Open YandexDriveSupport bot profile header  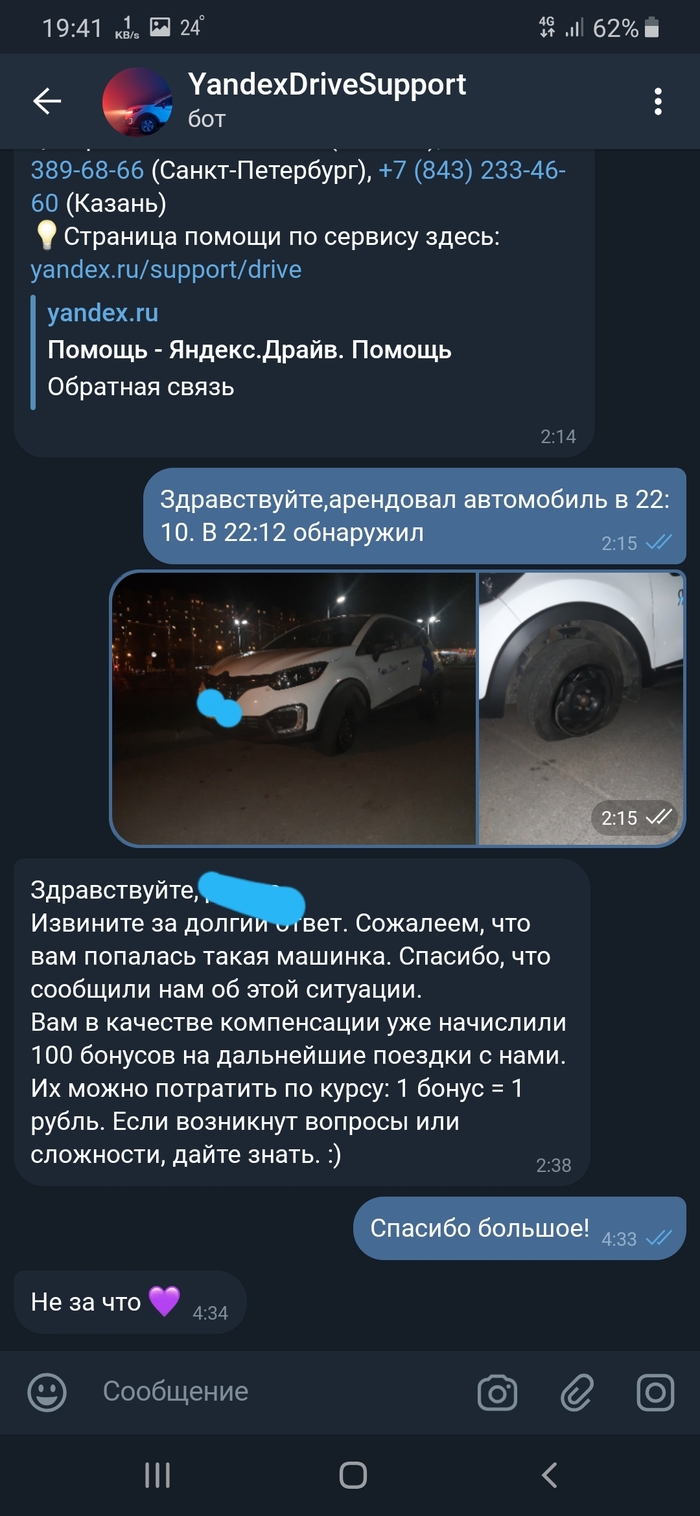click(326, 101)
